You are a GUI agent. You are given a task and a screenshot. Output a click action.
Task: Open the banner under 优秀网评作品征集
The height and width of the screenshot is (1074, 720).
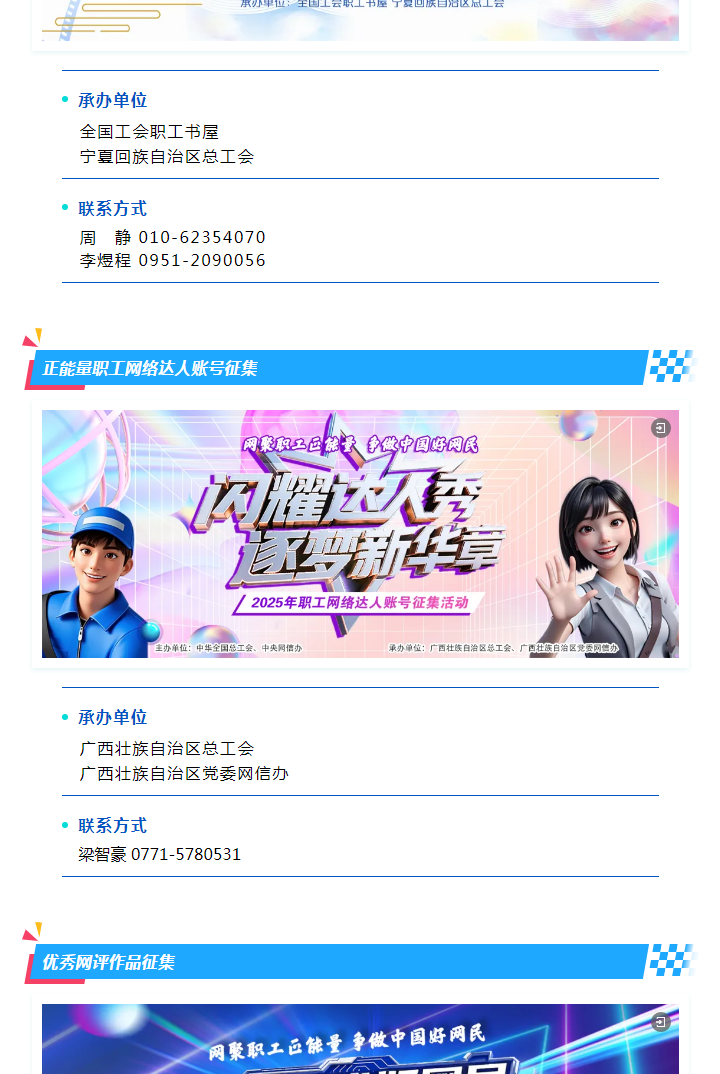click(x=360, y=1040)
